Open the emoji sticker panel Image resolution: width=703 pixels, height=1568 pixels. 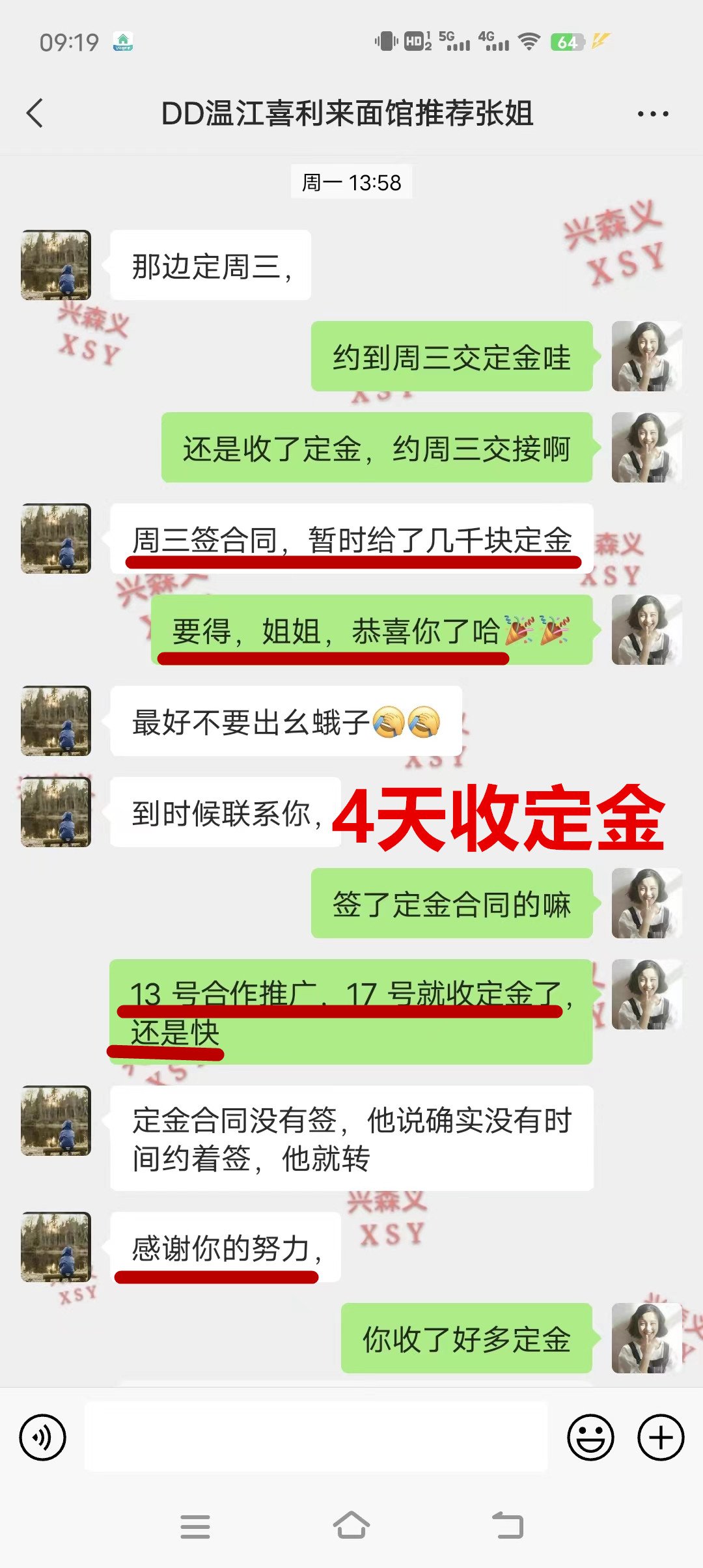(590, 1437)
